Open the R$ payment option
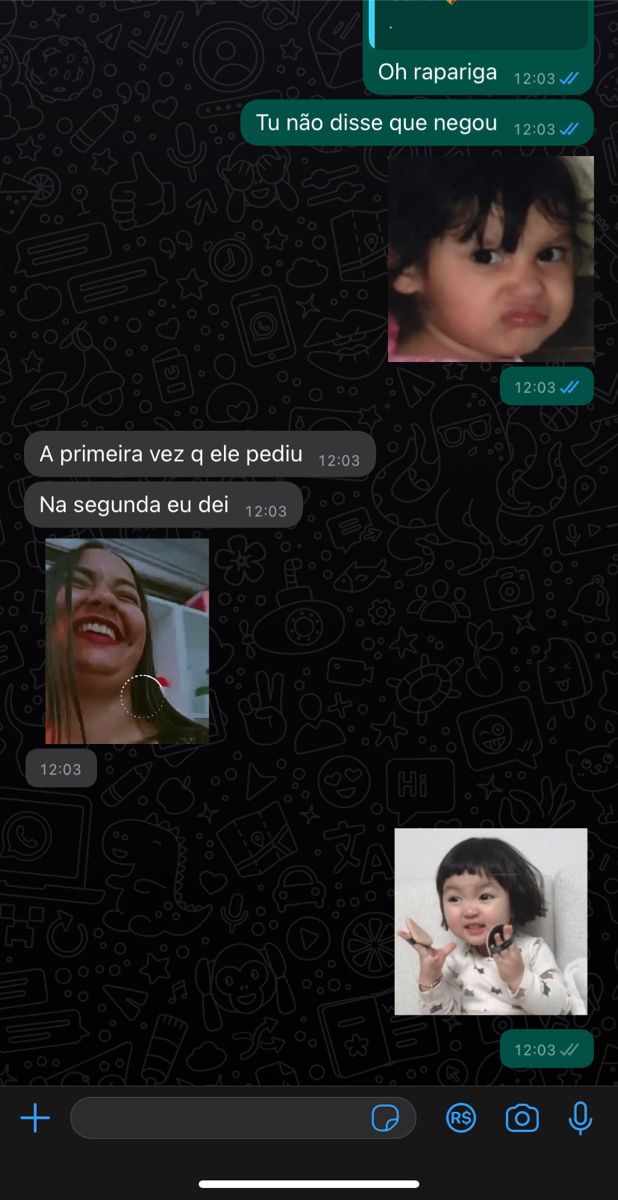618x1200 pixels. click(x=461, y=1118)
